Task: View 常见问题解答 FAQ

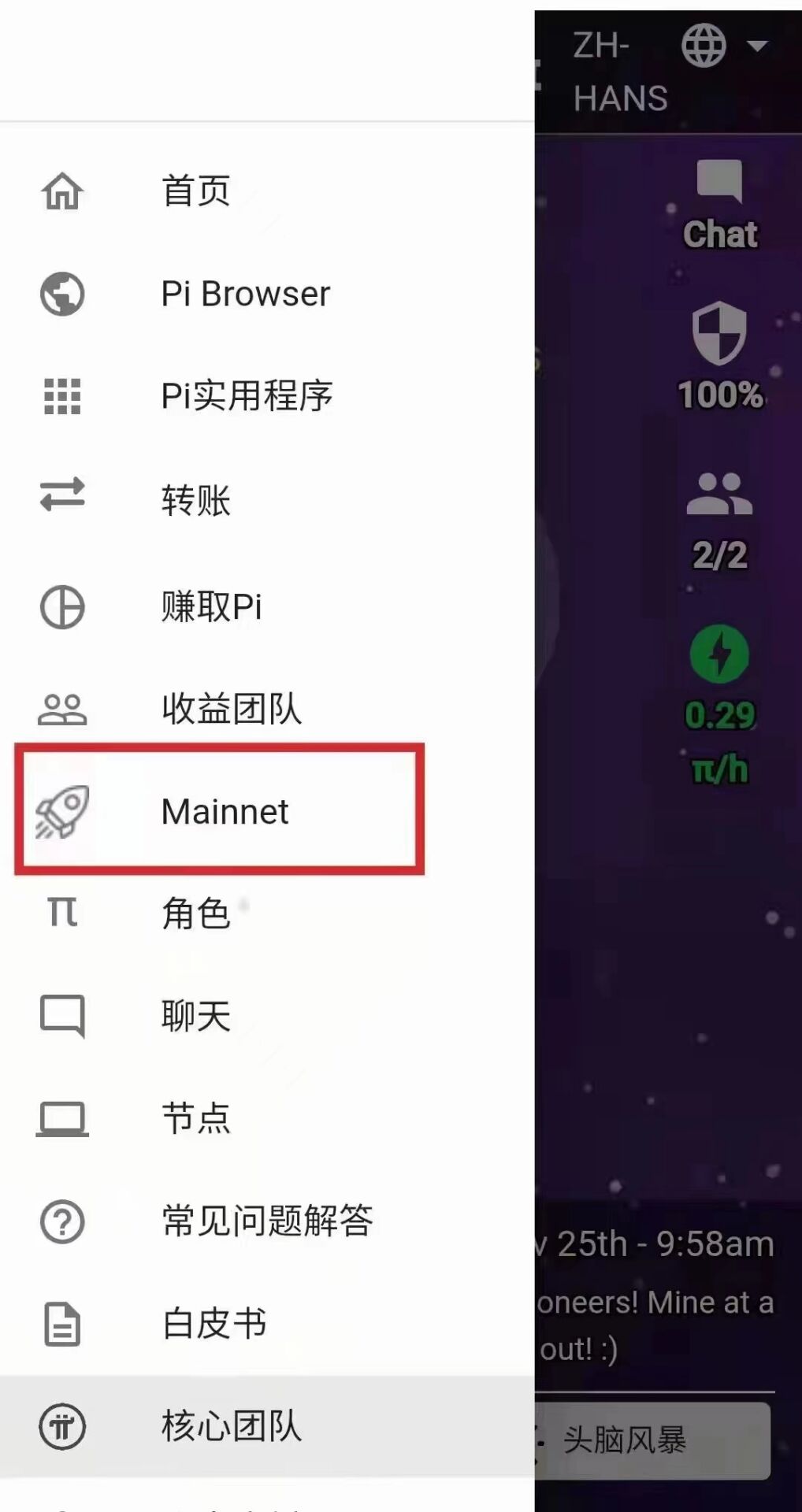Action: (x=266, y=1221)
